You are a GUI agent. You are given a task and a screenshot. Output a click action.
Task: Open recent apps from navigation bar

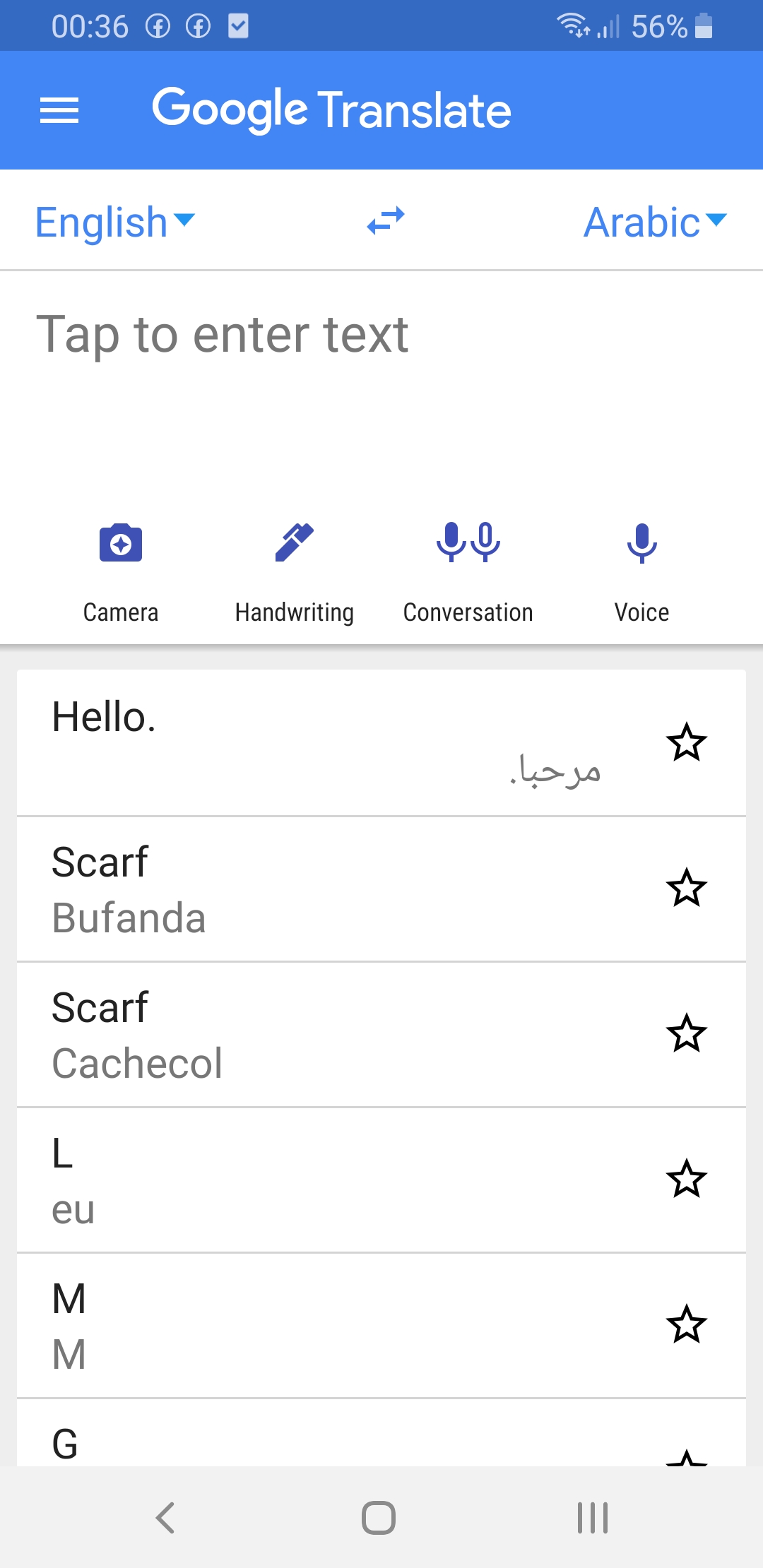[593, 1517]
